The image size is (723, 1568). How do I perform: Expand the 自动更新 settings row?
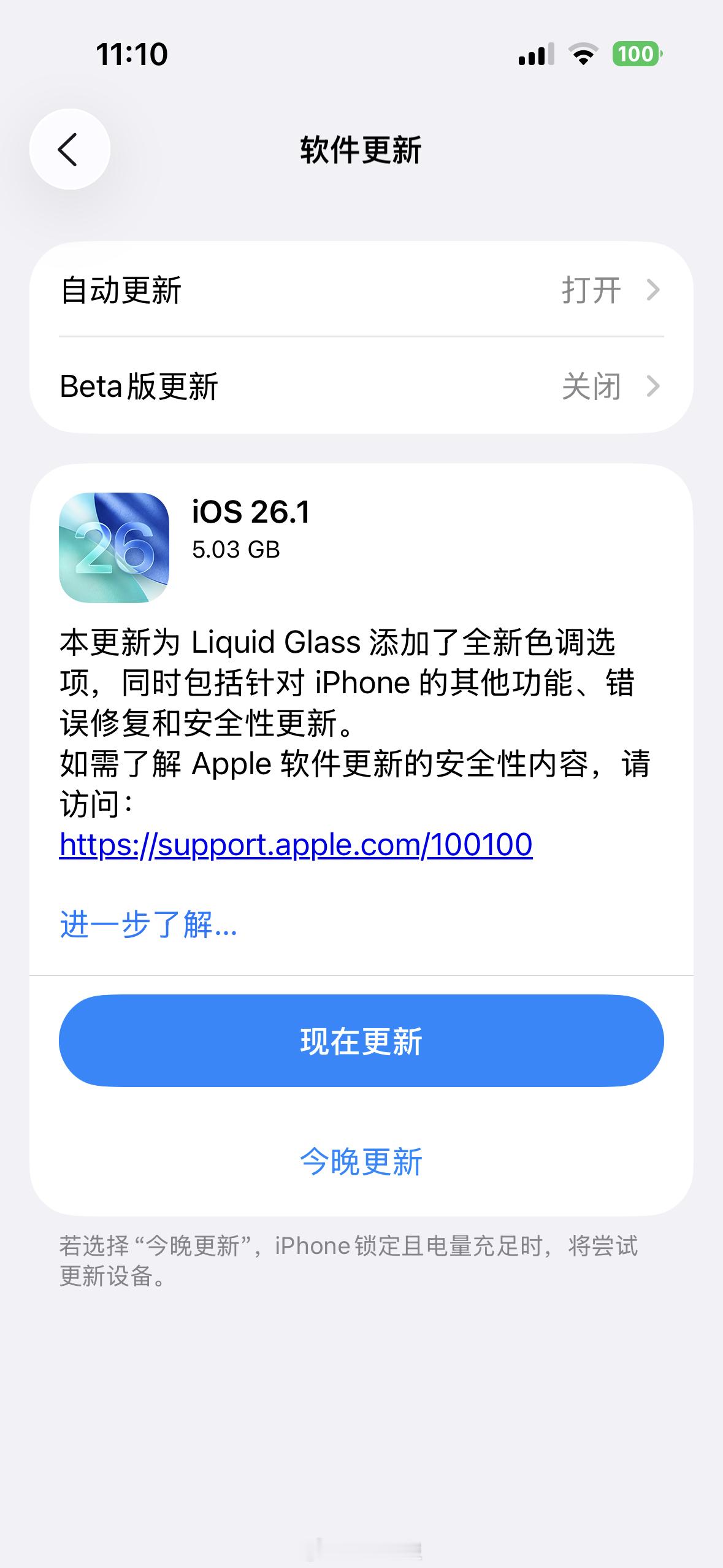(654, 290)
